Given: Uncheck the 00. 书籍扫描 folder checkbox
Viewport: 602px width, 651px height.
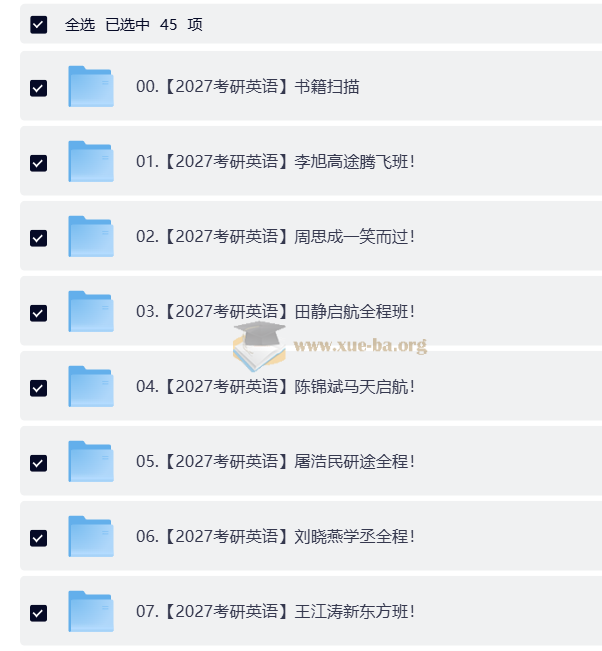Looking at the screenshot, I should point(38,87).
